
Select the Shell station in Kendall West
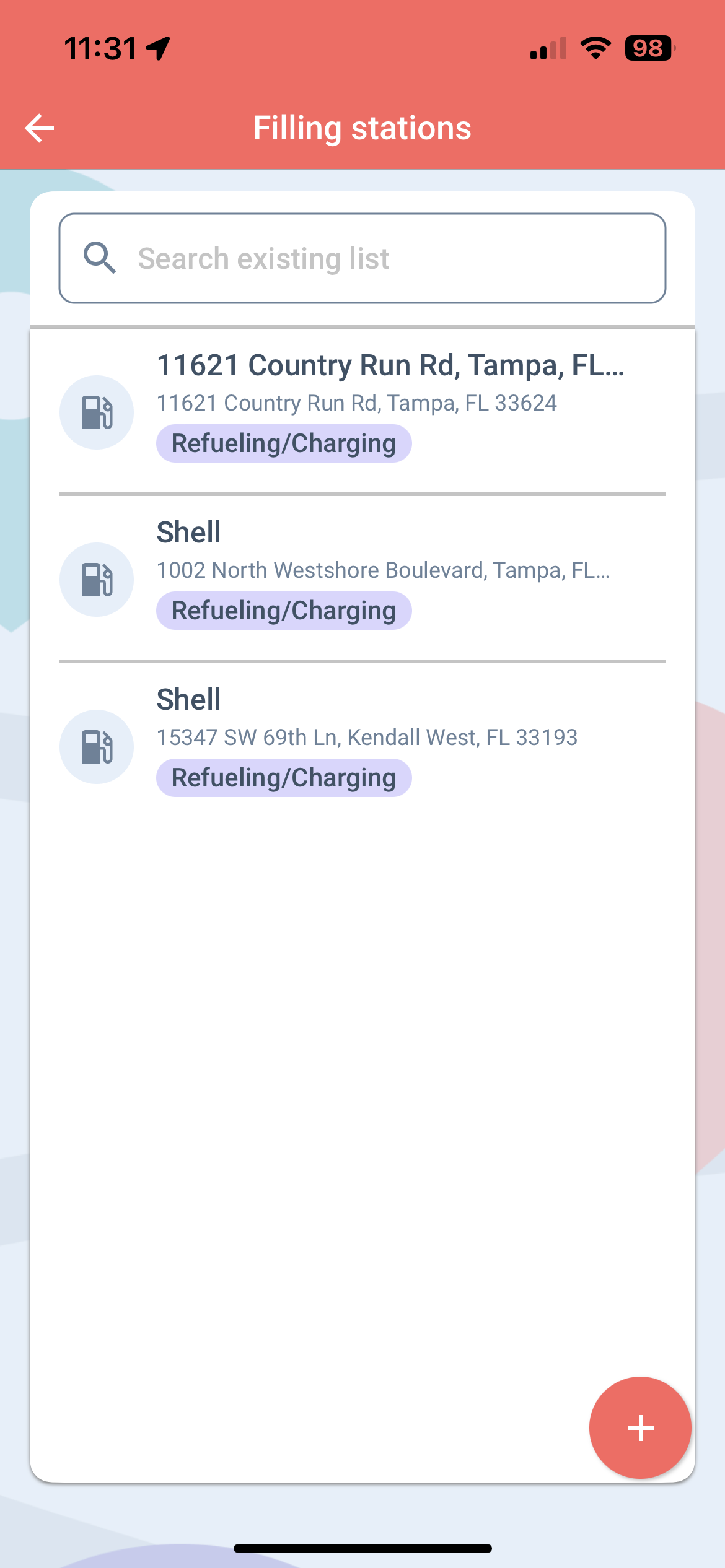point(362,746)
